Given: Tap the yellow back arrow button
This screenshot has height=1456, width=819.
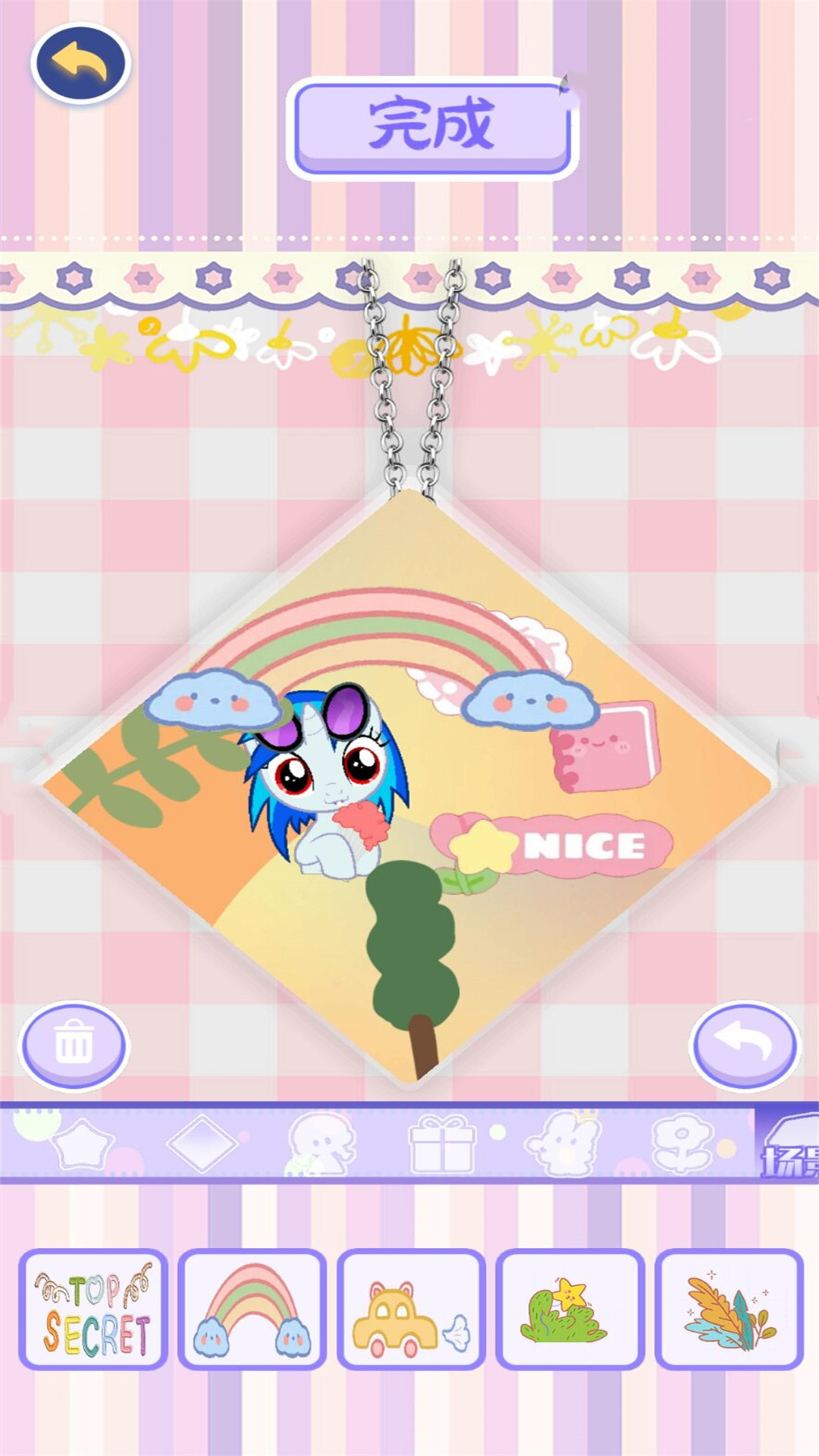Looking at the screenshot, I should [80, 64].
